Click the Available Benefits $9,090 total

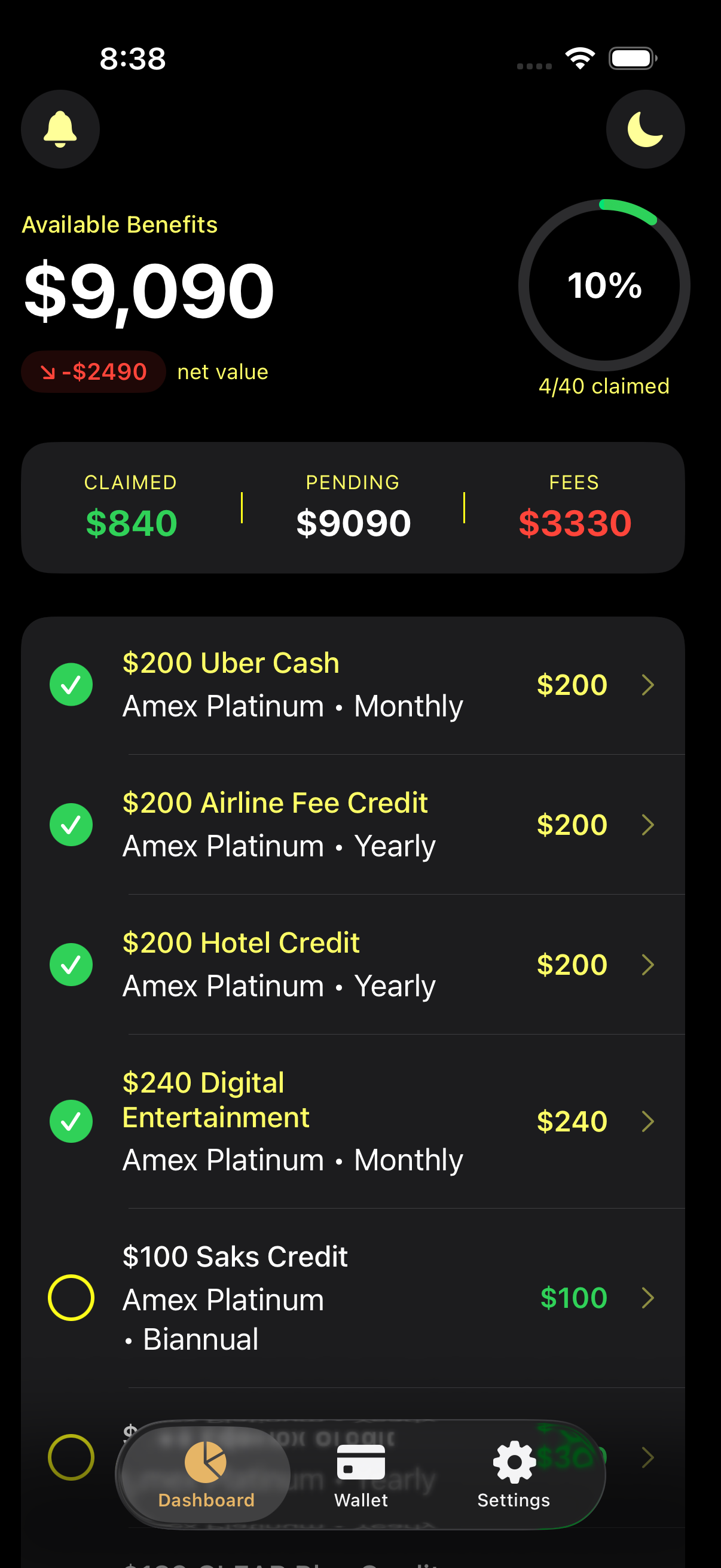pos(148,291)
